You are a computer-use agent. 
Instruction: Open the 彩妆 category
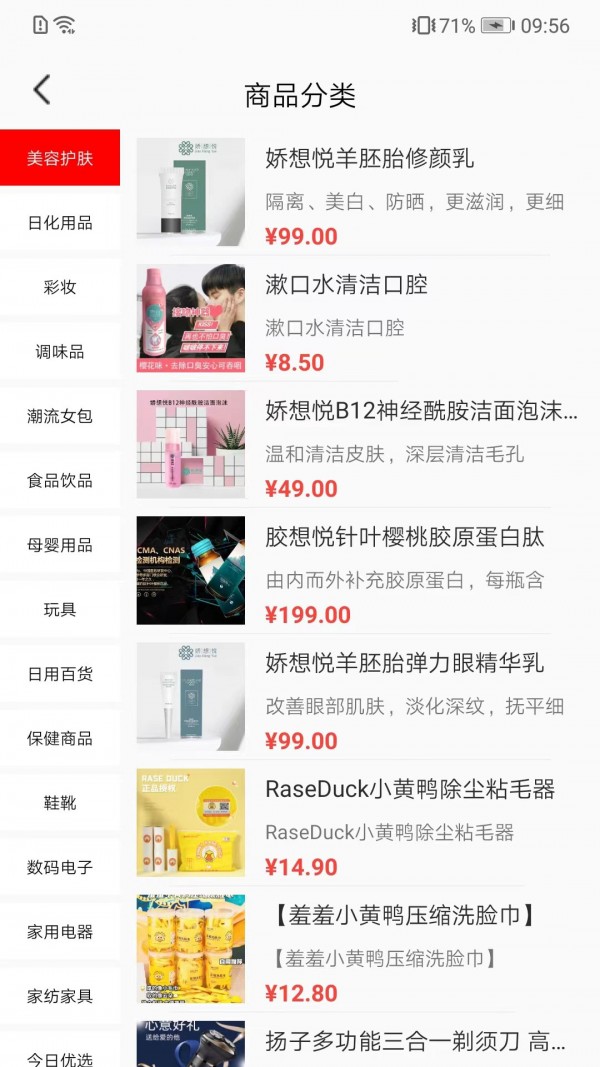[60, 287]
